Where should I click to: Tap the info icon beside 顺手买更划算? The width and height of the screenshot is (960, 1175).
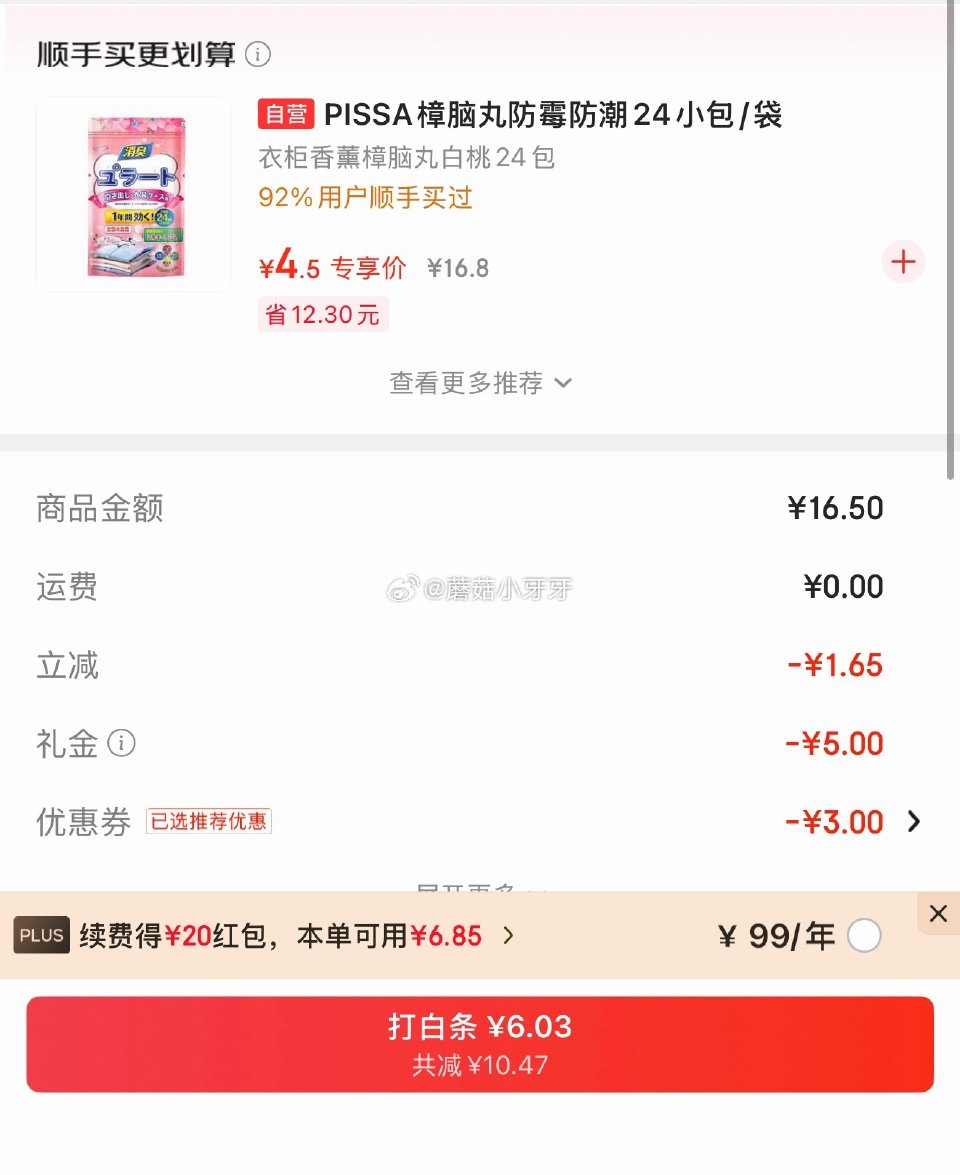point(259,55)
